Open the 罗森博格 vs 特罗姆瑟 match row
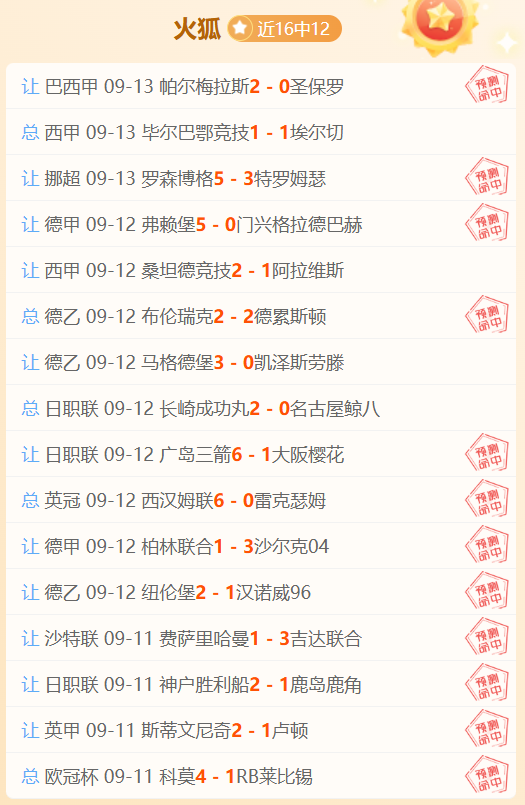This screenshot has width=525, height=805. [261, 178]
